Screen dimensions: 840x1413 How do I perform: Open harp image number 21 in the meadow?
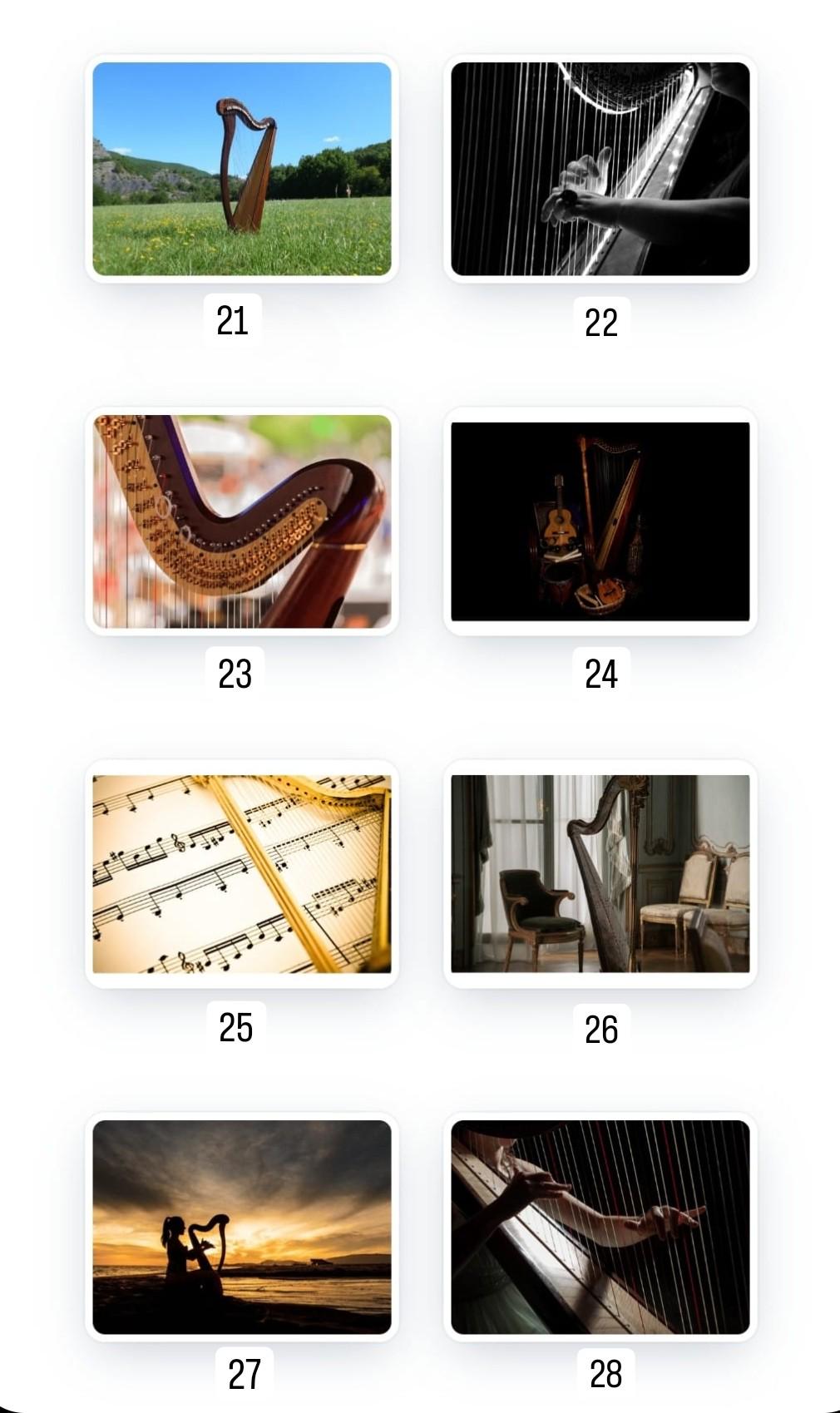(x=241, y=169)
